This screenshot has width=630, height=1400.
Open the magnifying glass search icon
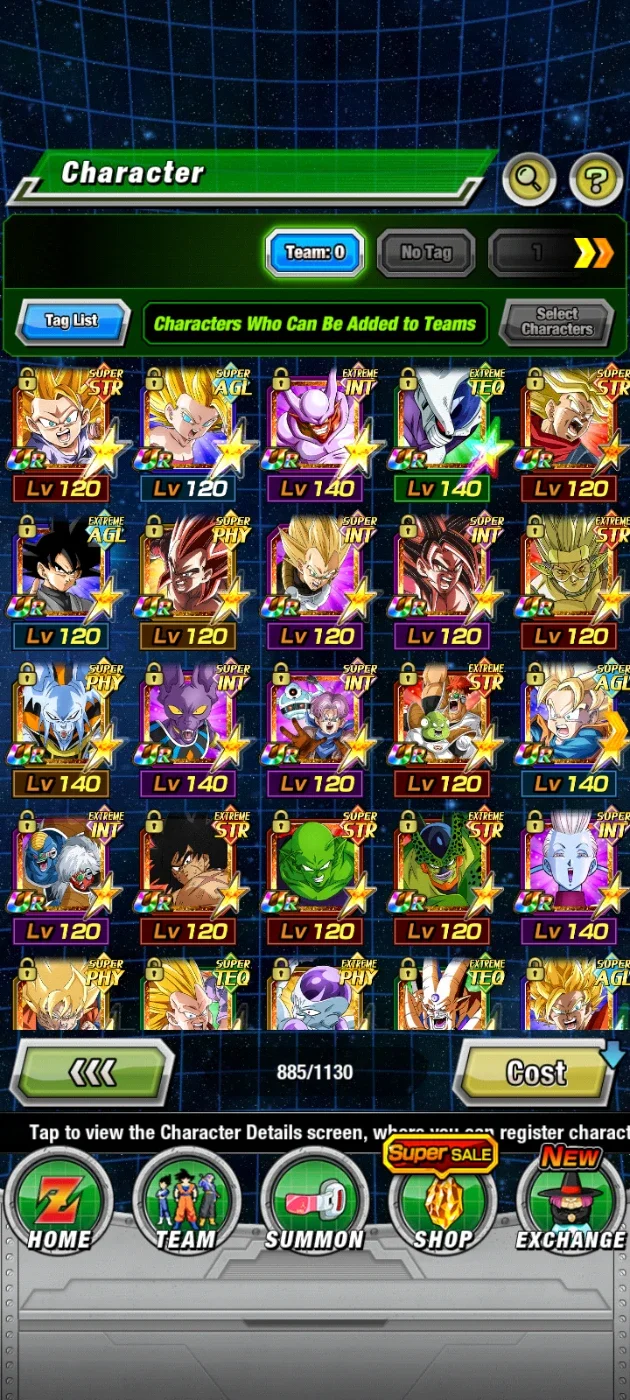(x=529, y=180)
